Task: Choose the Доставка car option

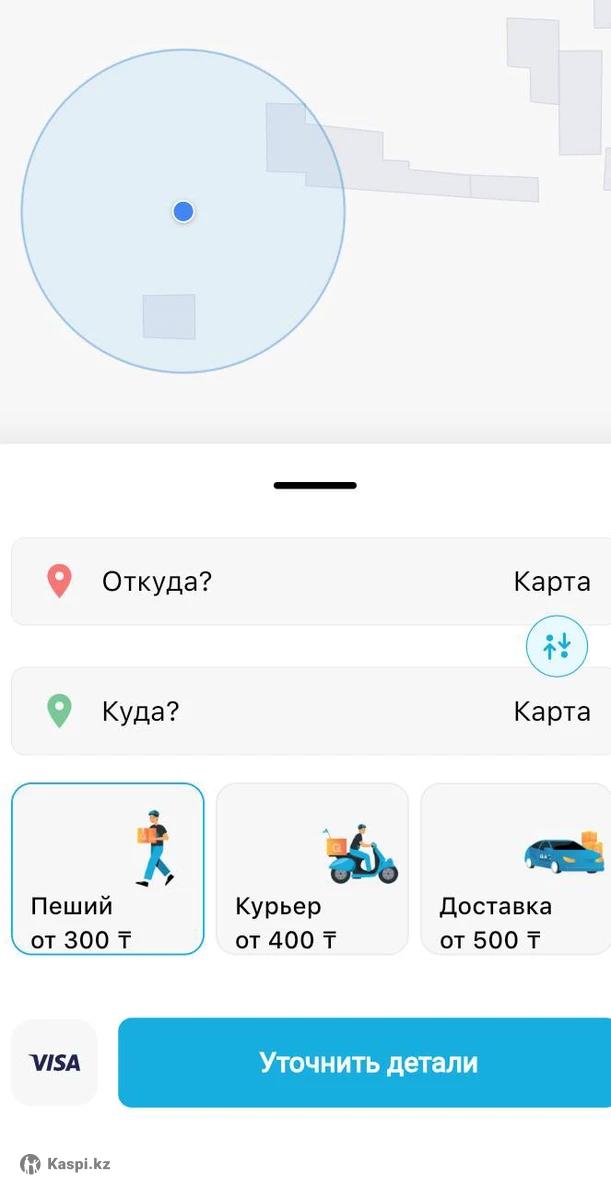Action: [515, 869]
